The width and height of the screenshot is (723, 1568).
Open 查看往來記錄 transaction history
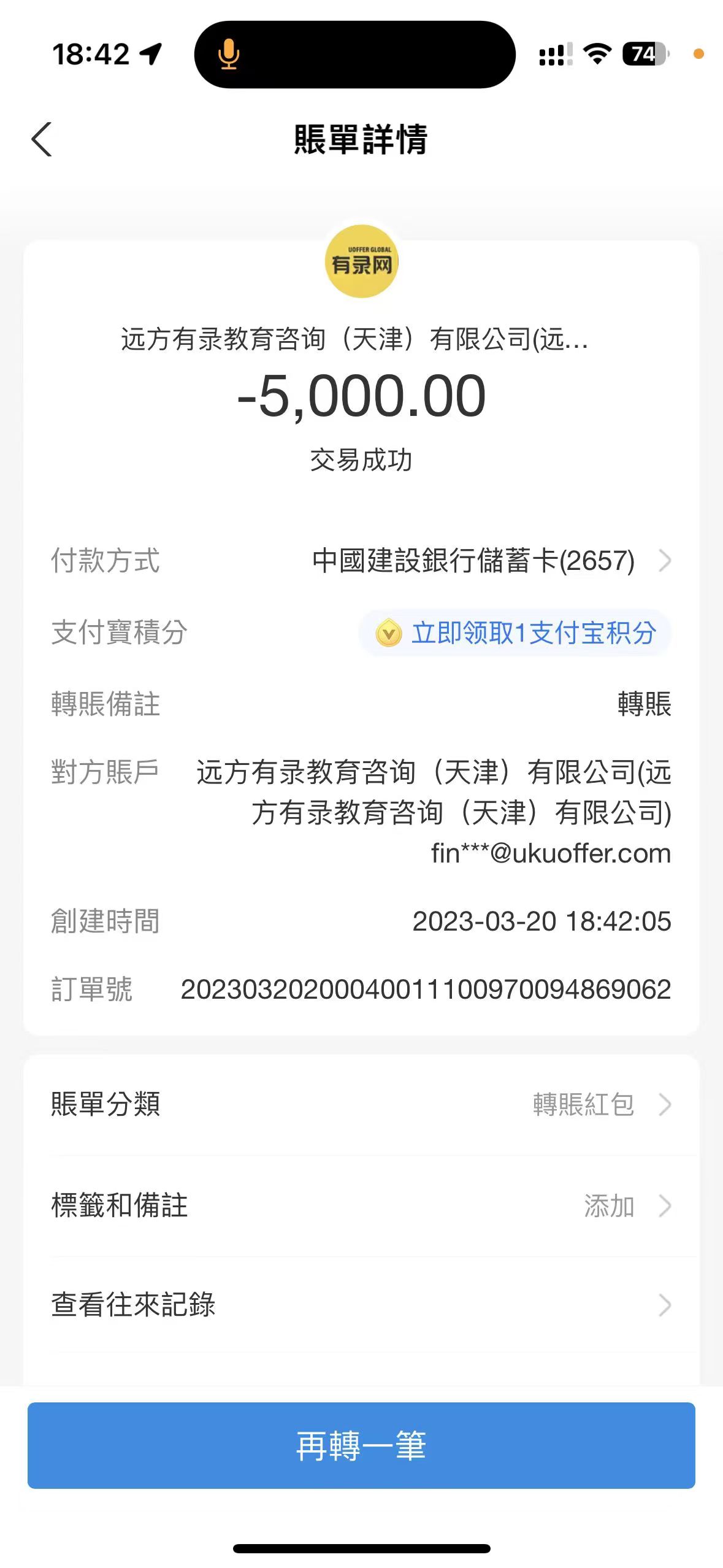click(x=361, y=1304)
